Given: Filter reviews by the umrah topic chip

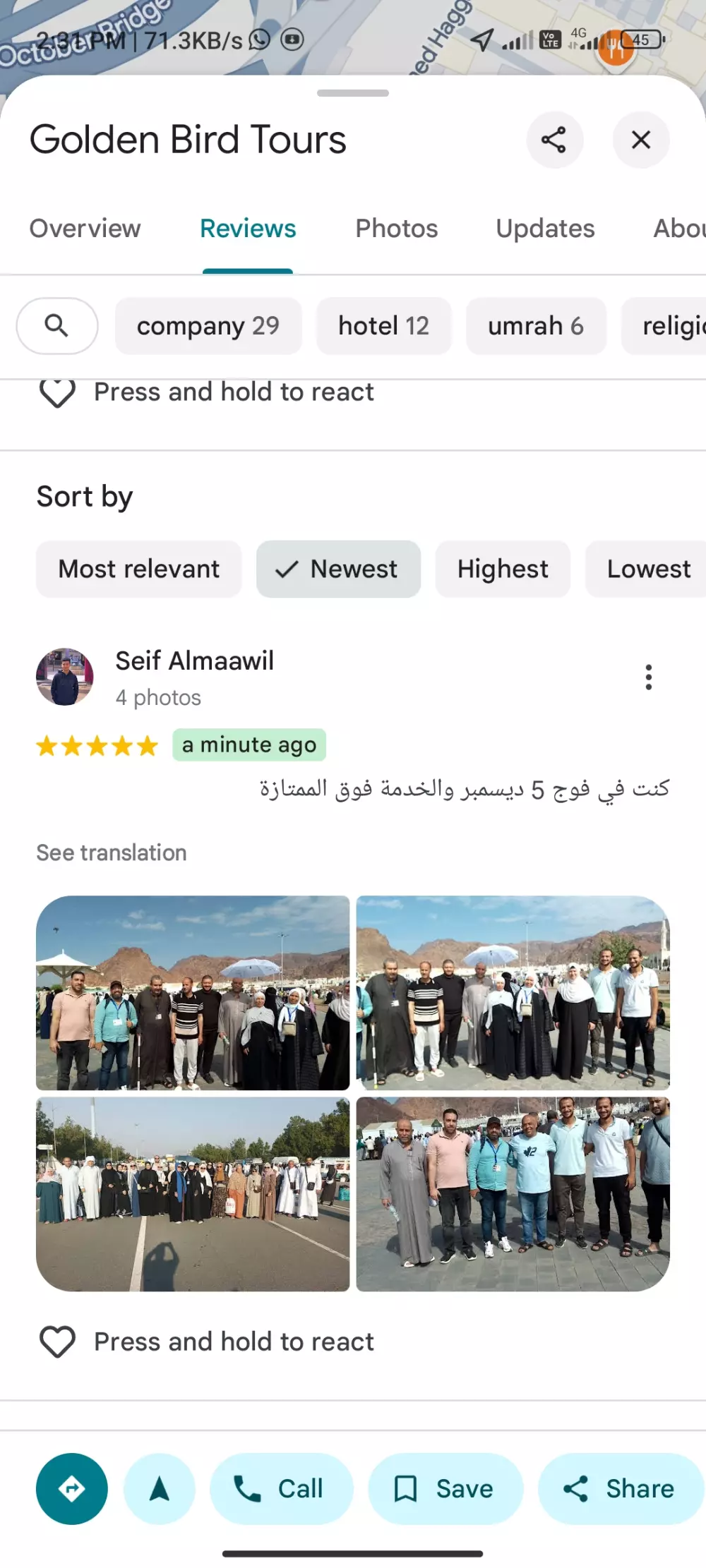Looking at the screenshot, I should tap(536, 325).
